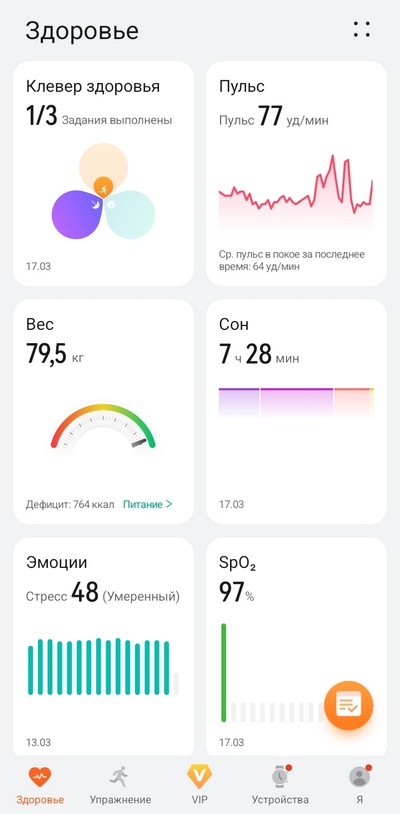Switch to the VIP tab
The height and width of the screenshot is (814, 400).
coord(200,784)
